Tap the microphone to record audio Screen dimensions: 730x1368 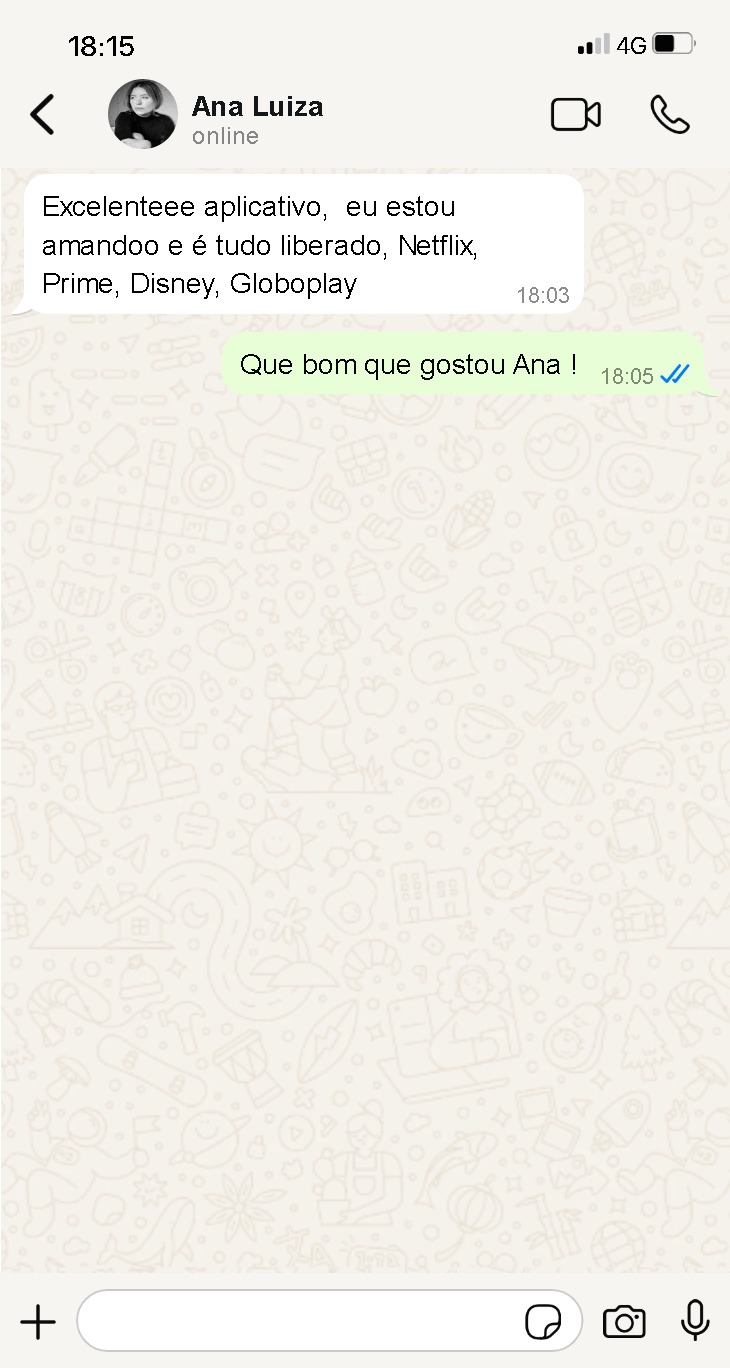tap(695, 1321)
